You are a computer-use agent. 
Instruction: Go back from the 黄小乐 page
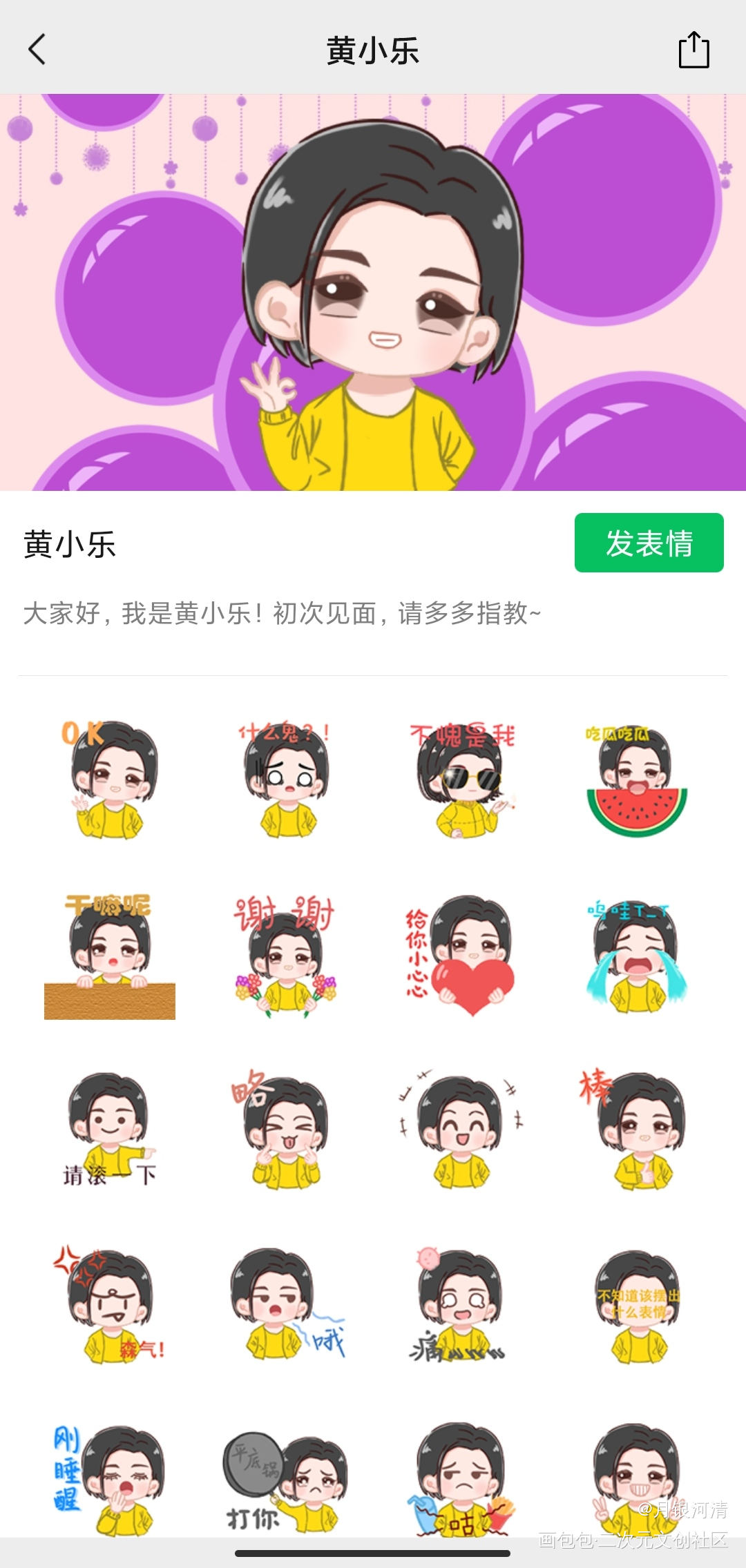pos(37,50)
